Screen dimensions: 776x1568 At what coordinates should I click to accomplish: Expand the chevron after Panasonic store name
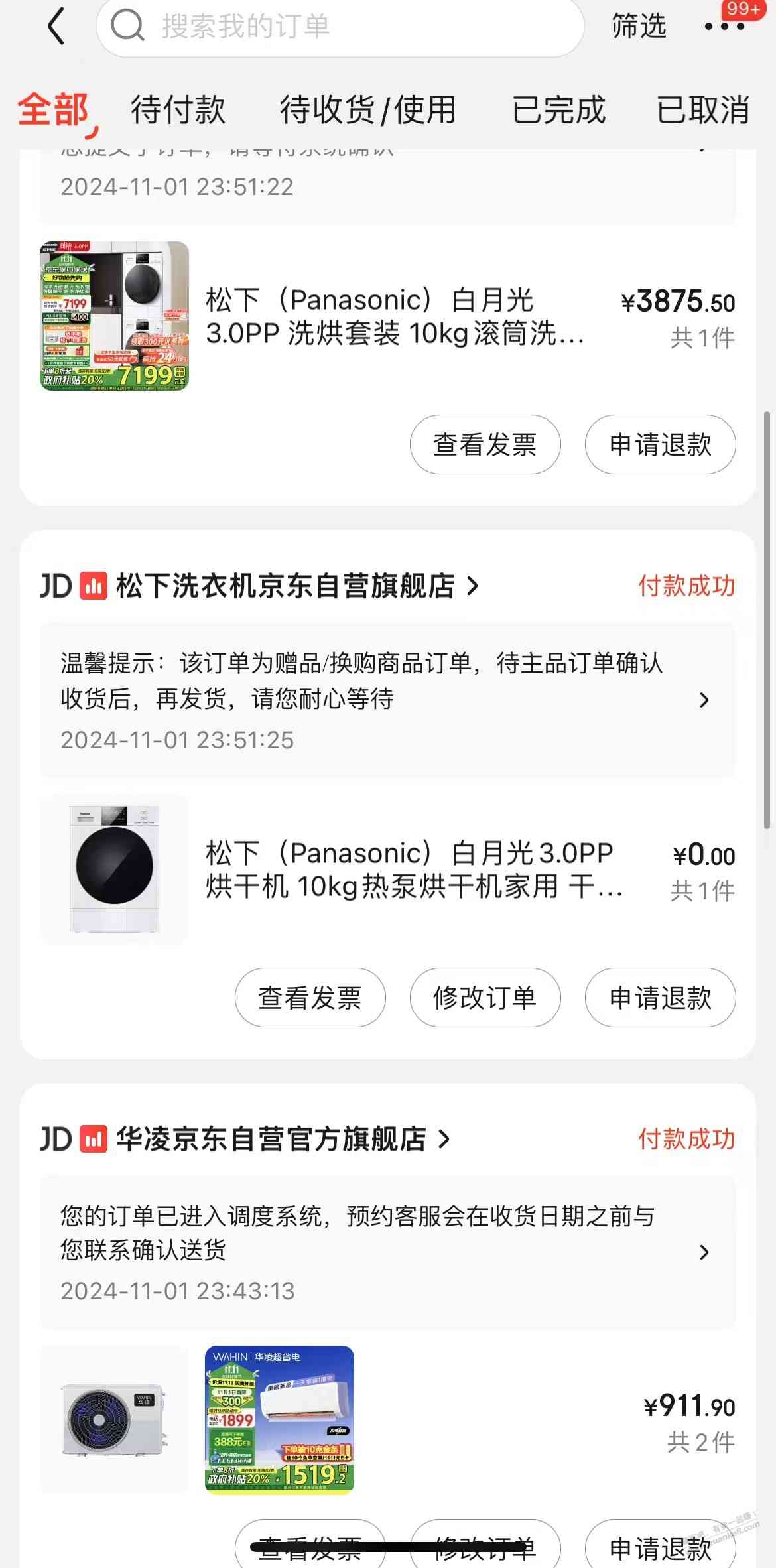point(474,586)
